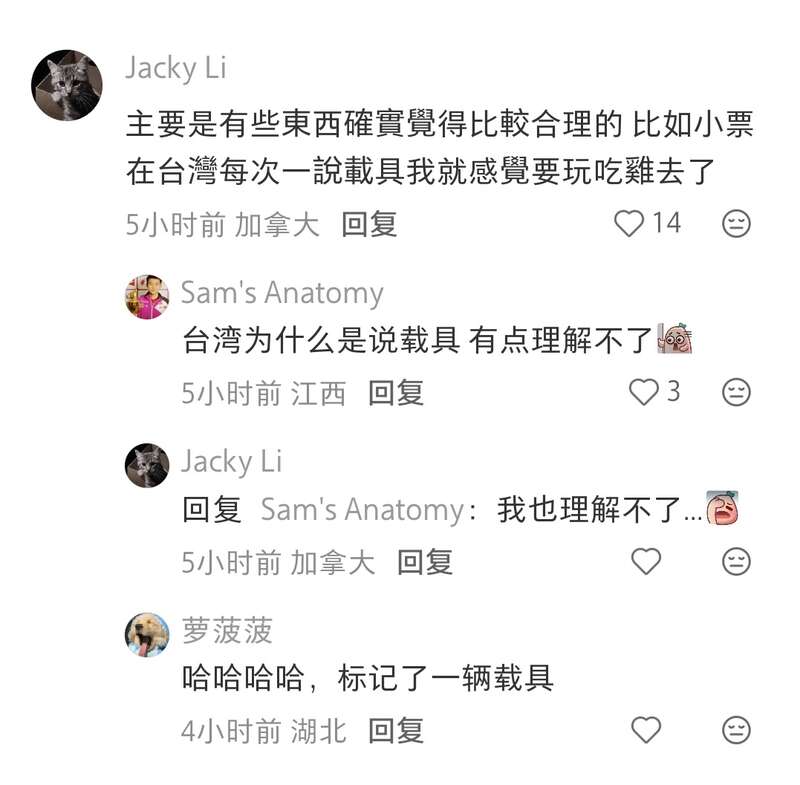Dislike Jacky Li's reply to Sam's Anatomy
This screenshot has width=800, height=785.
(x=736, y=562)
